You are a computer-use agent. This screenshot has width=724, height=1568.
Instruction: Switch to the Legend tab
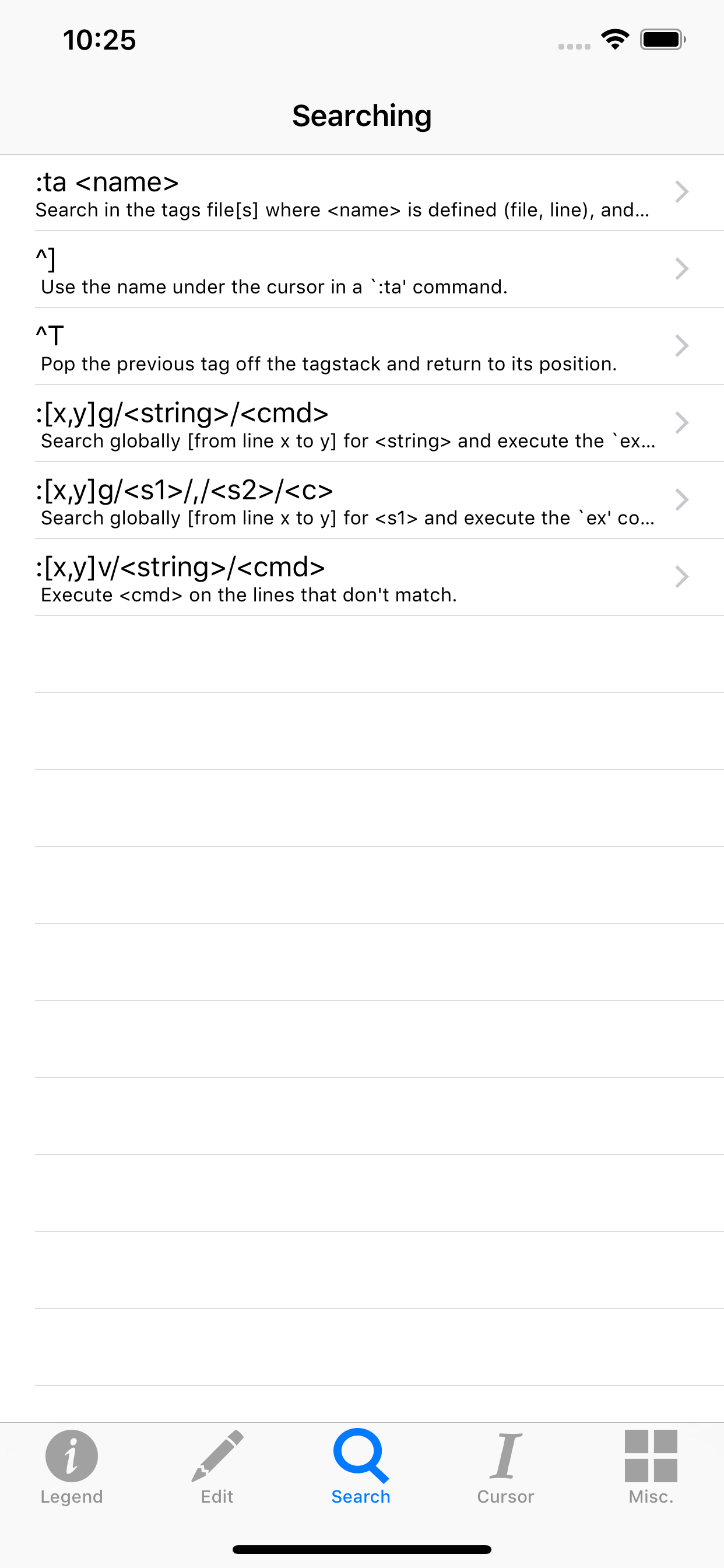pyautogui.click(x=72, y=1467)
